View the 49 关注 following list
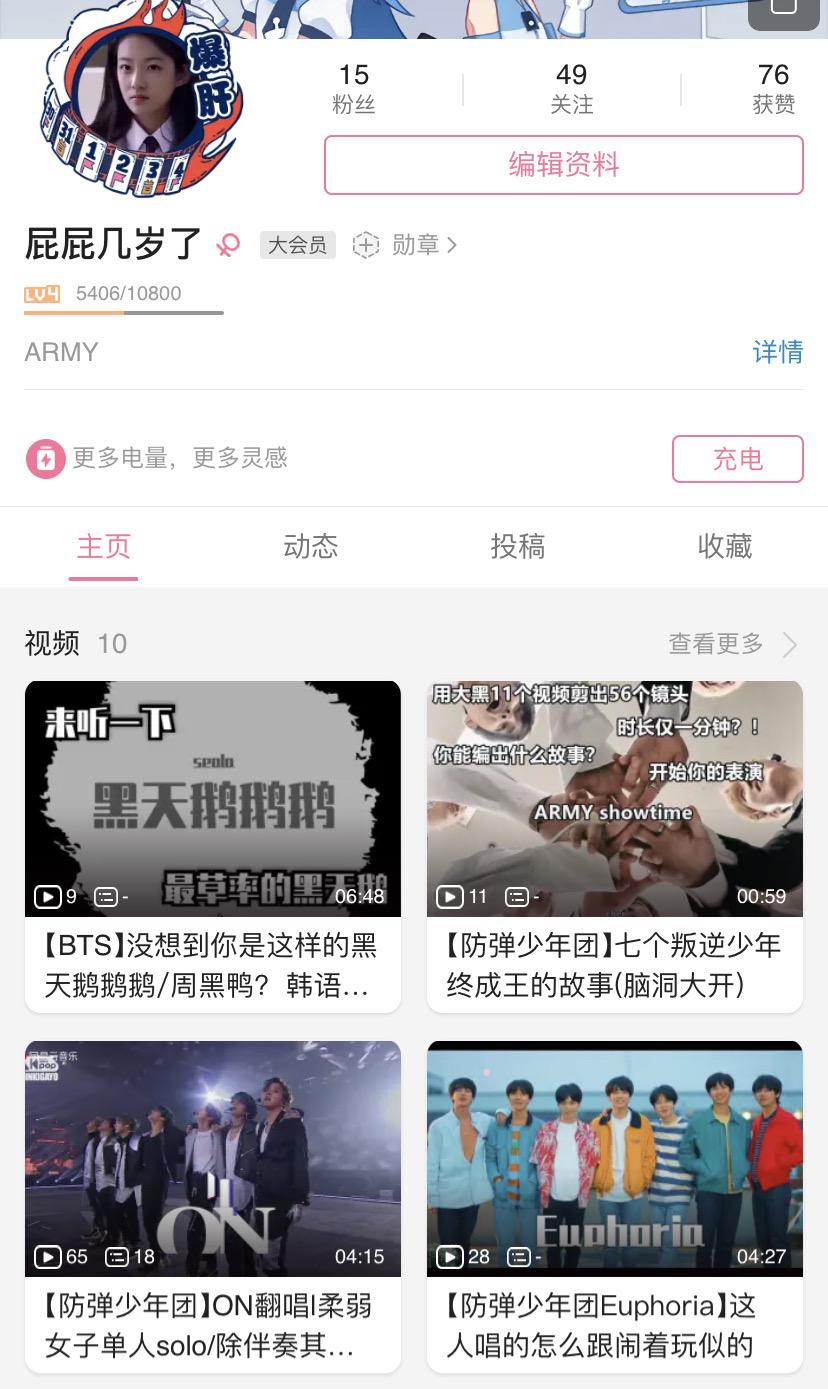828x1389 pixels. 572,88
